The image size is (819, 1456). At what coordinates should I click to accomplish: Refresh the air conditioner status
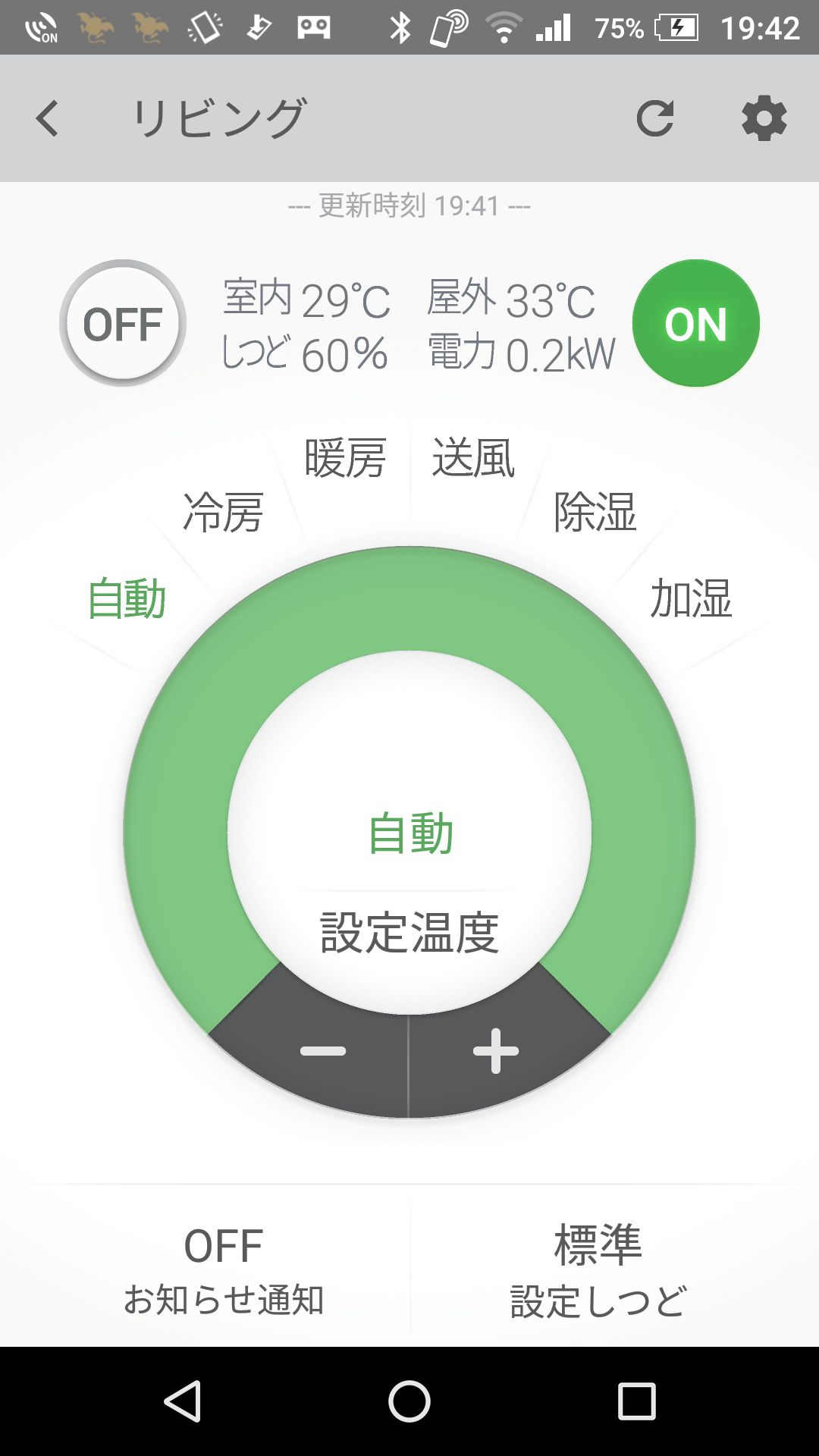click(655, 119)
